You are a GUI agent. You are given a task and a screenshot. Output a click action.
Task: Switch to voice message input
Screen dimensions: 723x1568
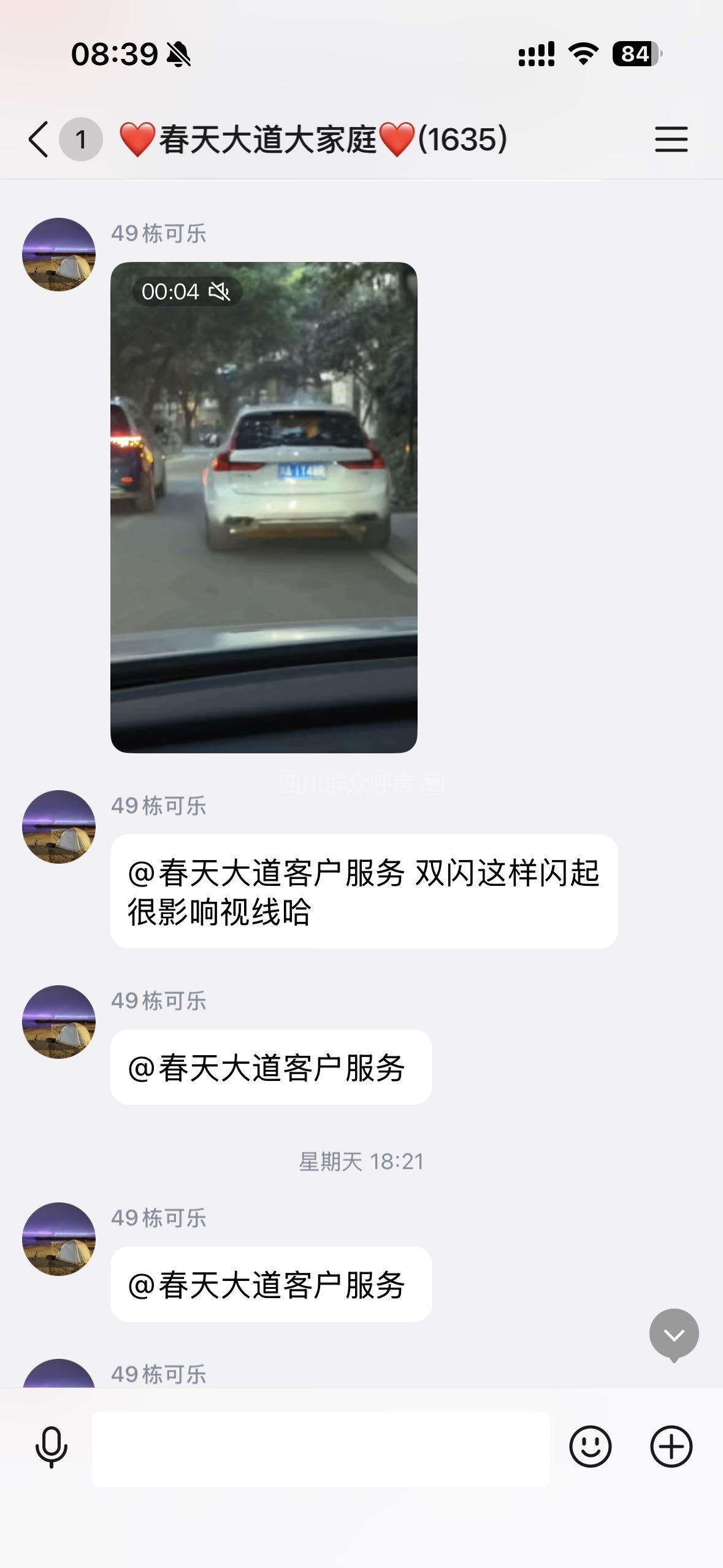pyautogui.click(x=52, y=1447)
